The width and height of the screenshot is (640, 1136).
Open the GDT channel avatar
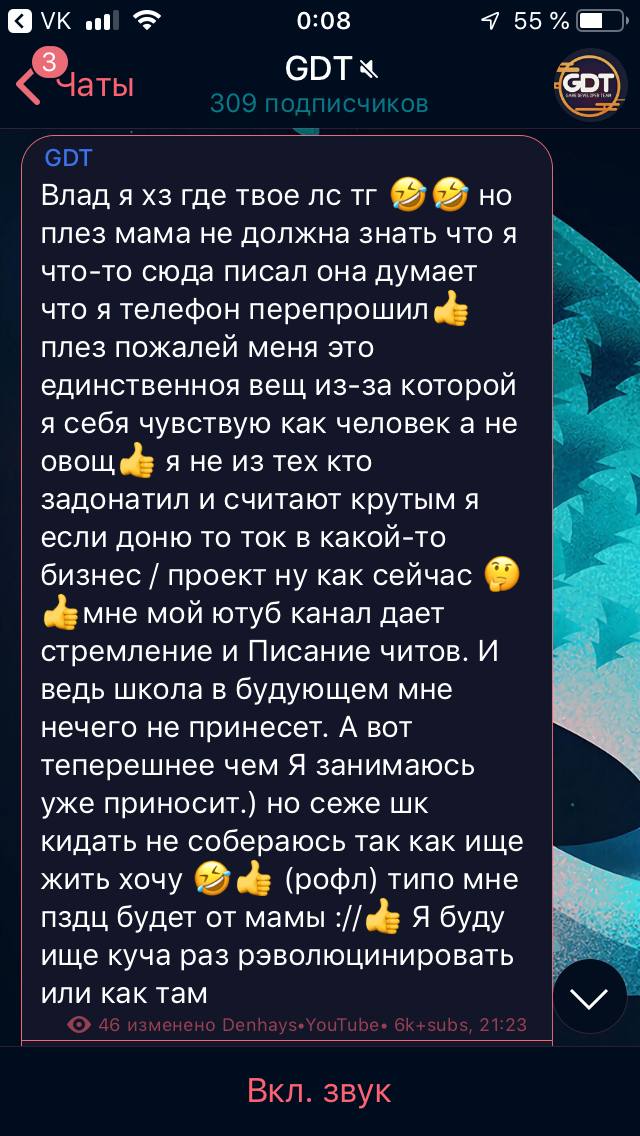(x=591, y=85)
